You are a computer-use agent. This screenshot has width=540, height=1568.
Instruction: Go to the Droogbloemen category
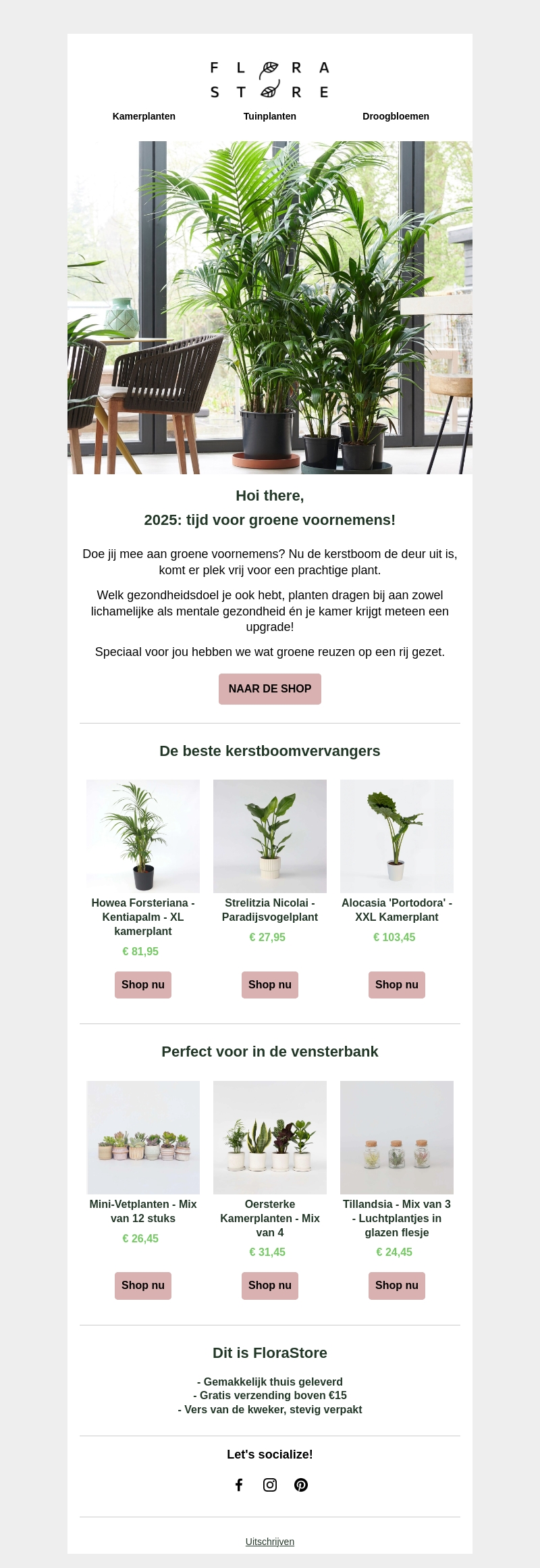pyautogui.click(x=396, y=116)
